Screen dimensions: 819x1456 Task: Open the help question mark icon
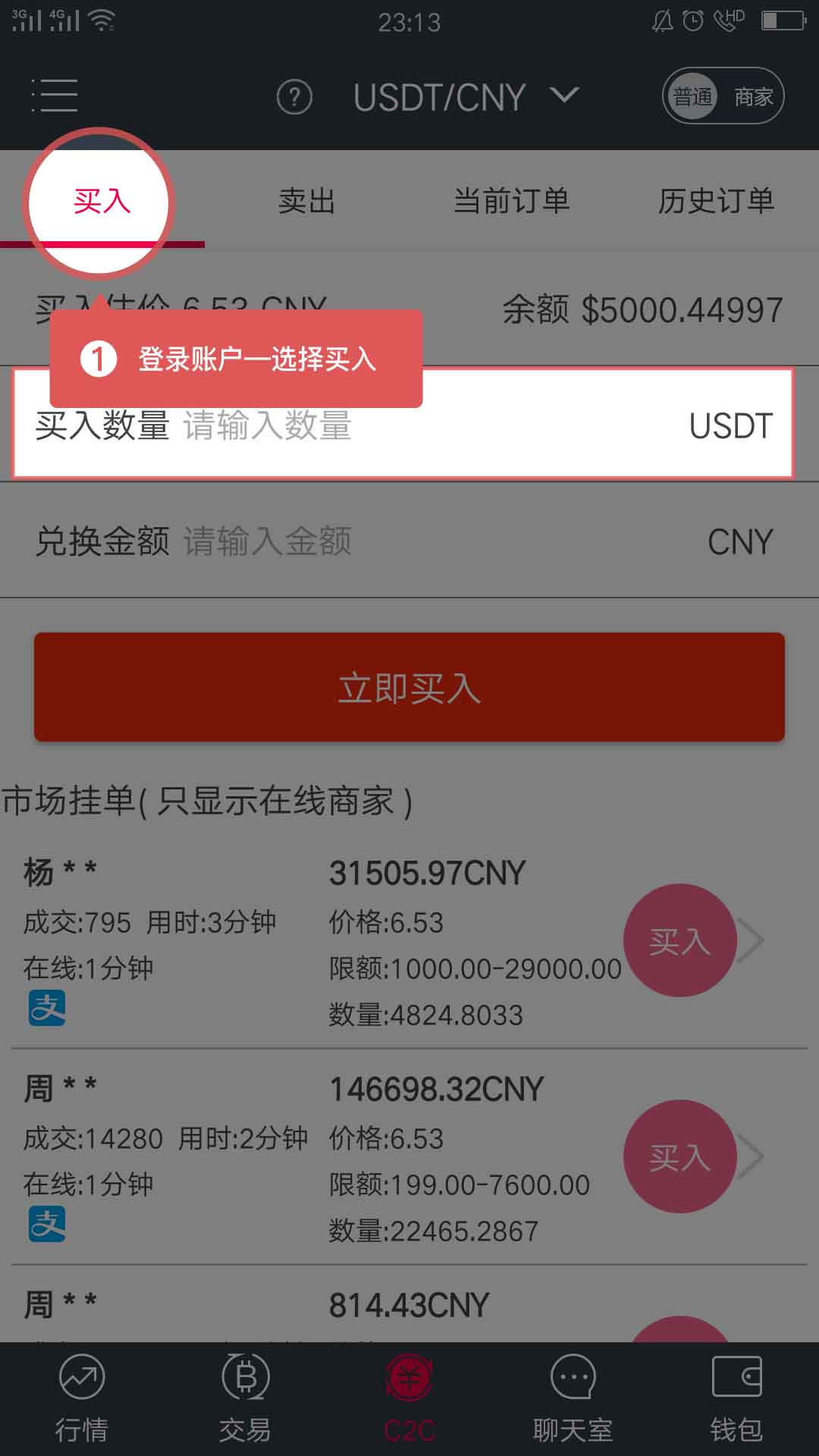tap(294, 97)
